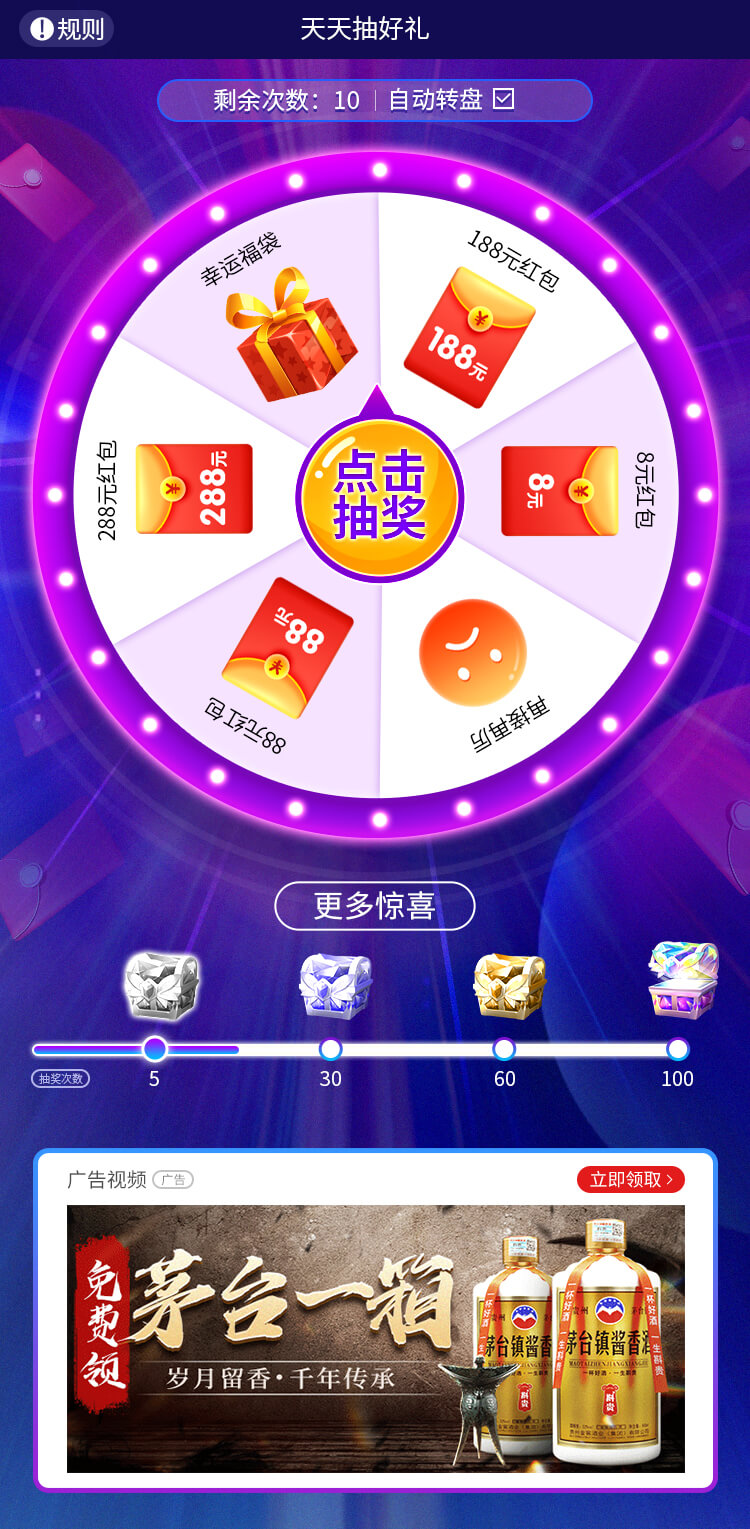750x1529 pixels.
Task: Open the 规则 rules button
Action: 66,29
